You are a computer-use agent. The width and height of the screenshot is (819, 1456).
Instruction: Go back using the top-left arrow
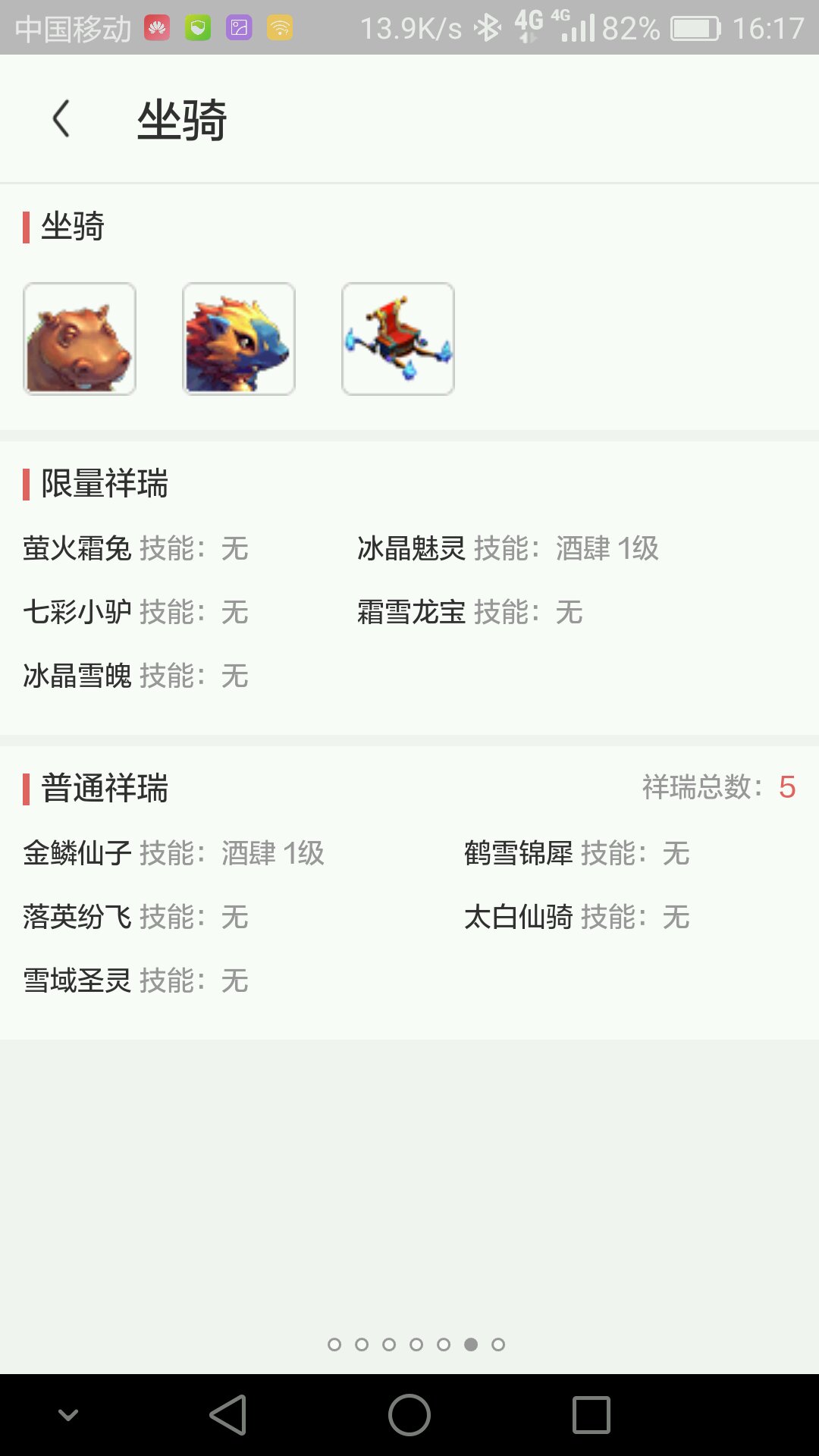(x=61, y=119)
